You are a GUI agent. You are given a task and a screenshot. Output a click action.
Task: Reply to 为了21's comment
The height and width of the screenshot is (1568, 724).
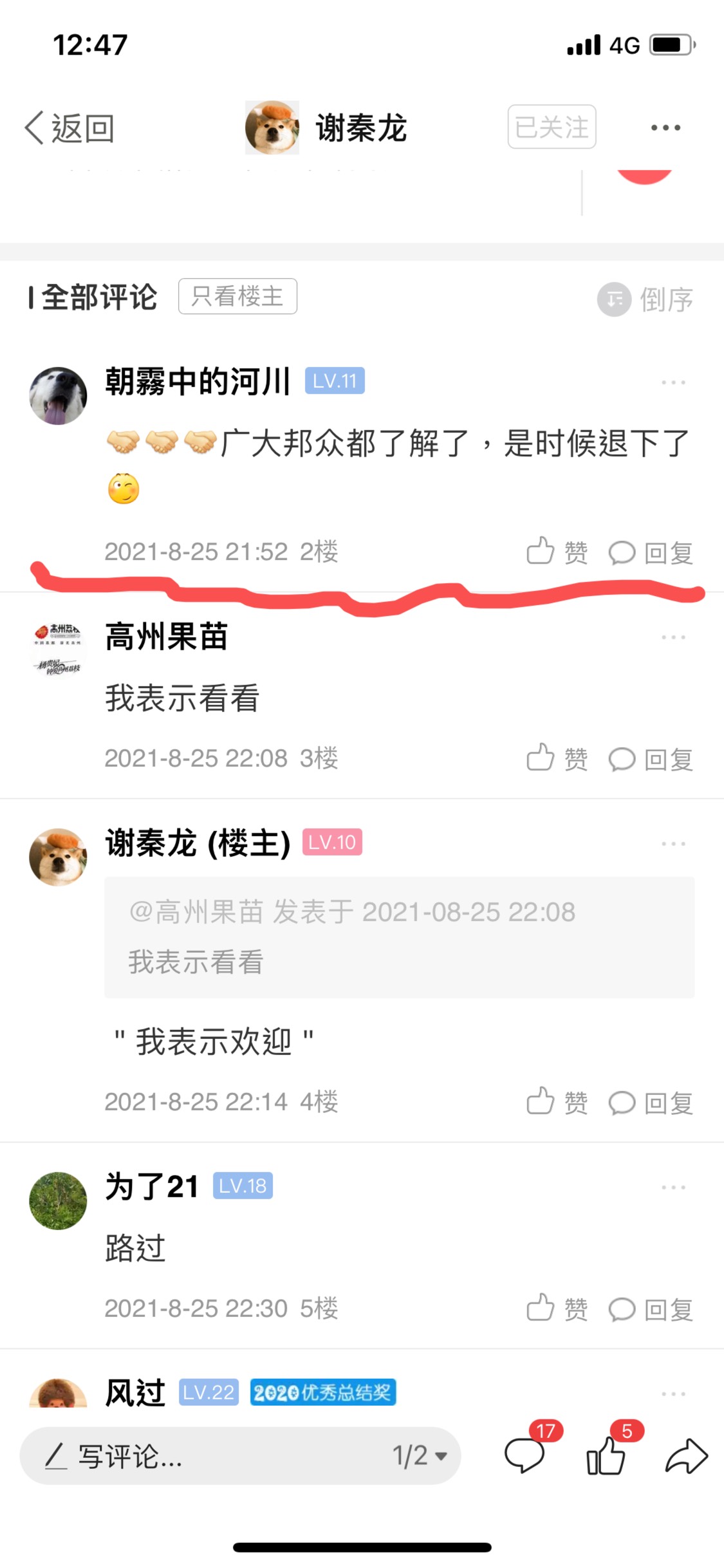[x=651, y=1309]
